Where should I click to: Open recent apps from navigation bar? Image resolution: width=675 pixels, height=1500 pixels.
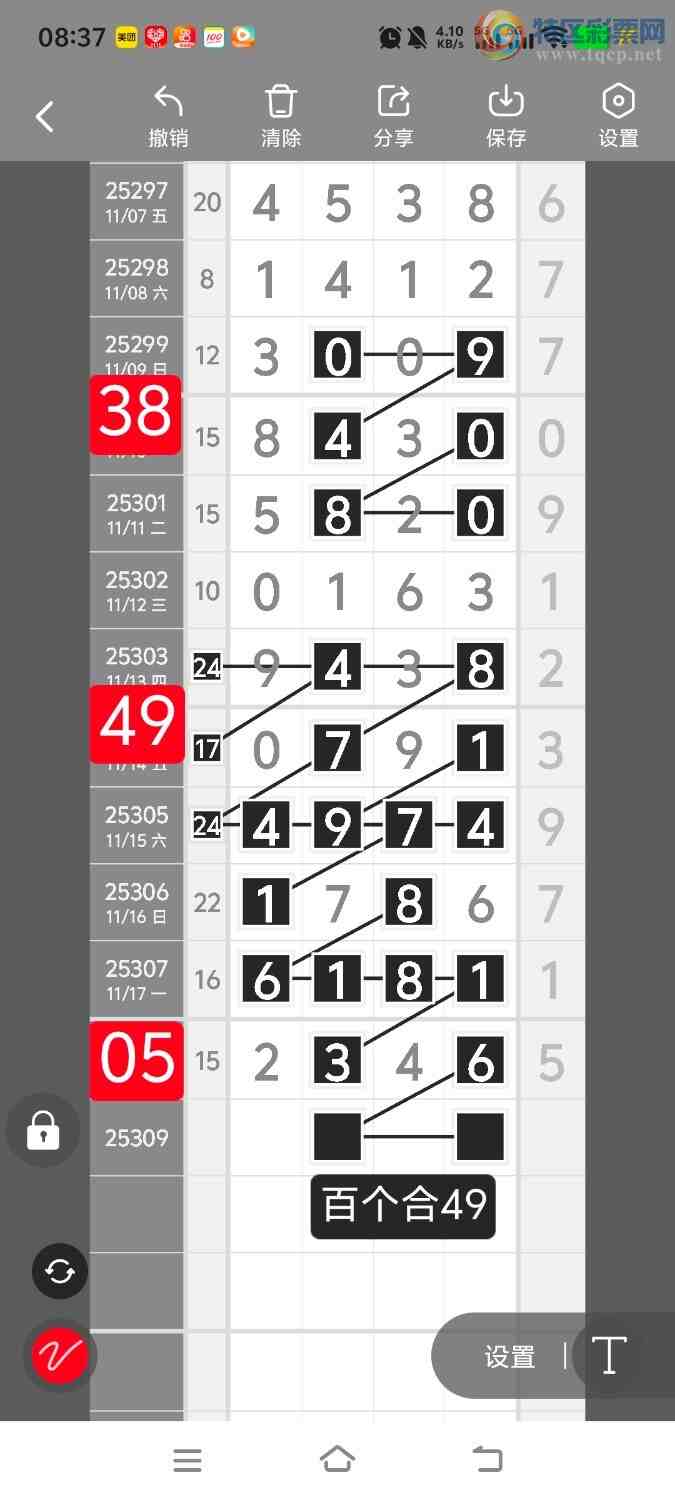tap(187, 1460)
